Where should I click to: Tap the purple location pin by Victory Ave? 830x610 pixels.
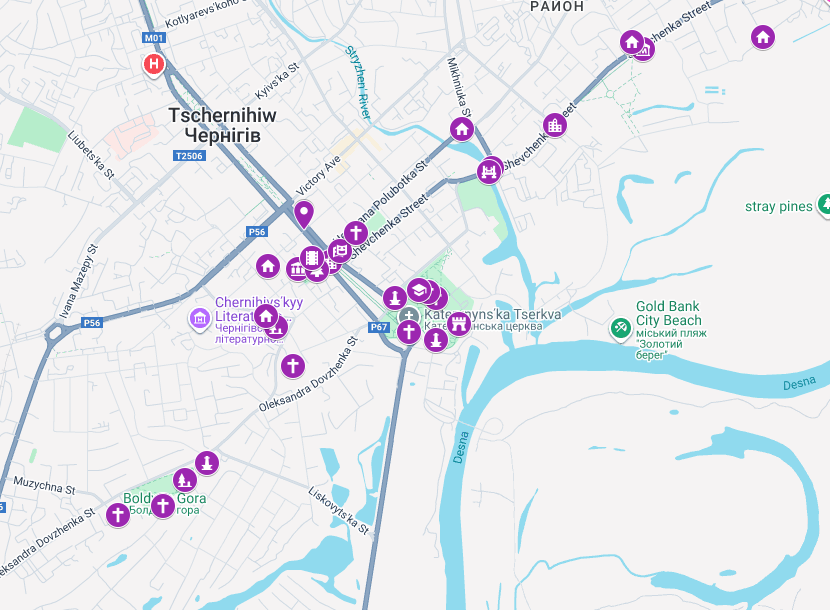[x=304, y=213]
